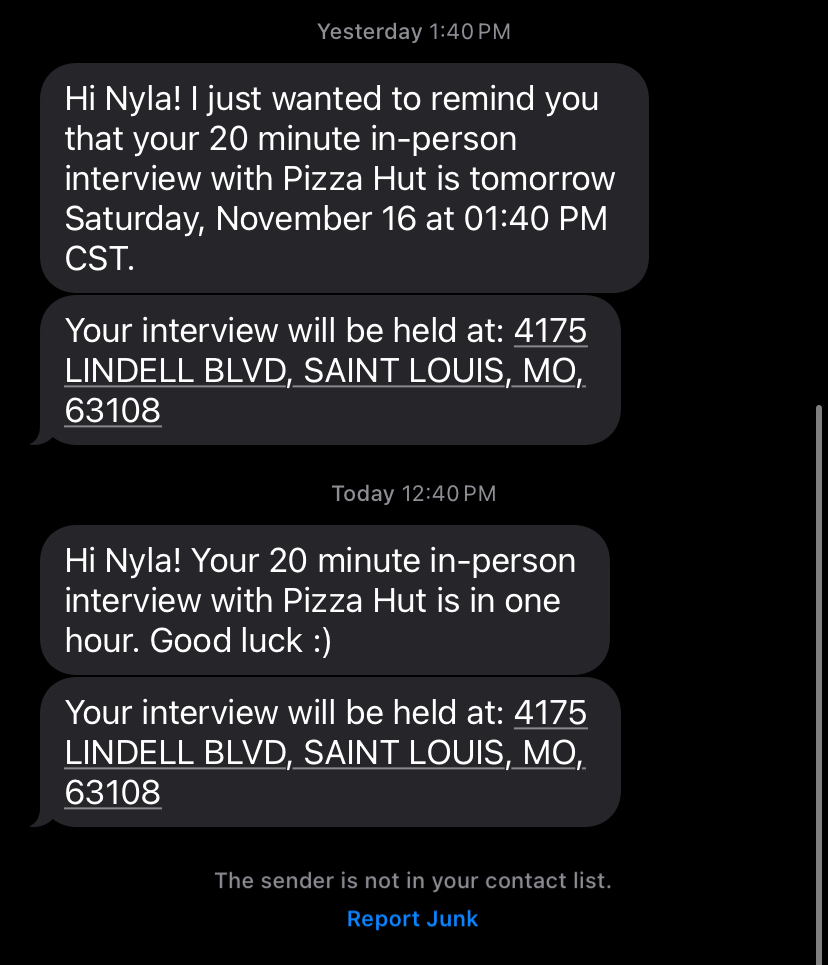Screen dimensions: 828x965
Task: Open the Lindell Blvd address sent today
Action: (x=324, y=753)
